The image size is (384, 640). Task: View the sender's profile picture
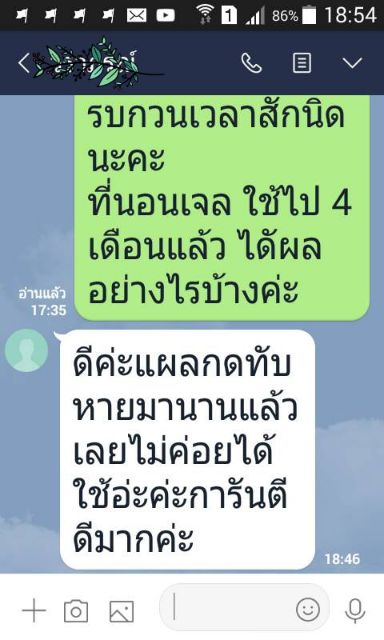click(26, 351)
